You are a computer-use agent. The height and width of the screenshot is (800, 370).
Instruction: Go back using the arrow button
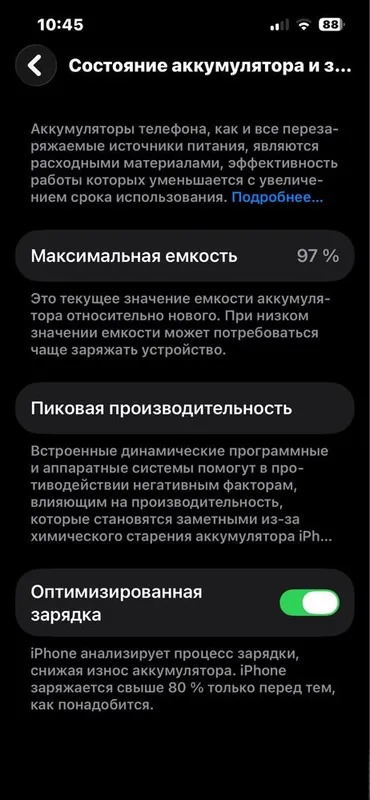click(x=36, y=65)
